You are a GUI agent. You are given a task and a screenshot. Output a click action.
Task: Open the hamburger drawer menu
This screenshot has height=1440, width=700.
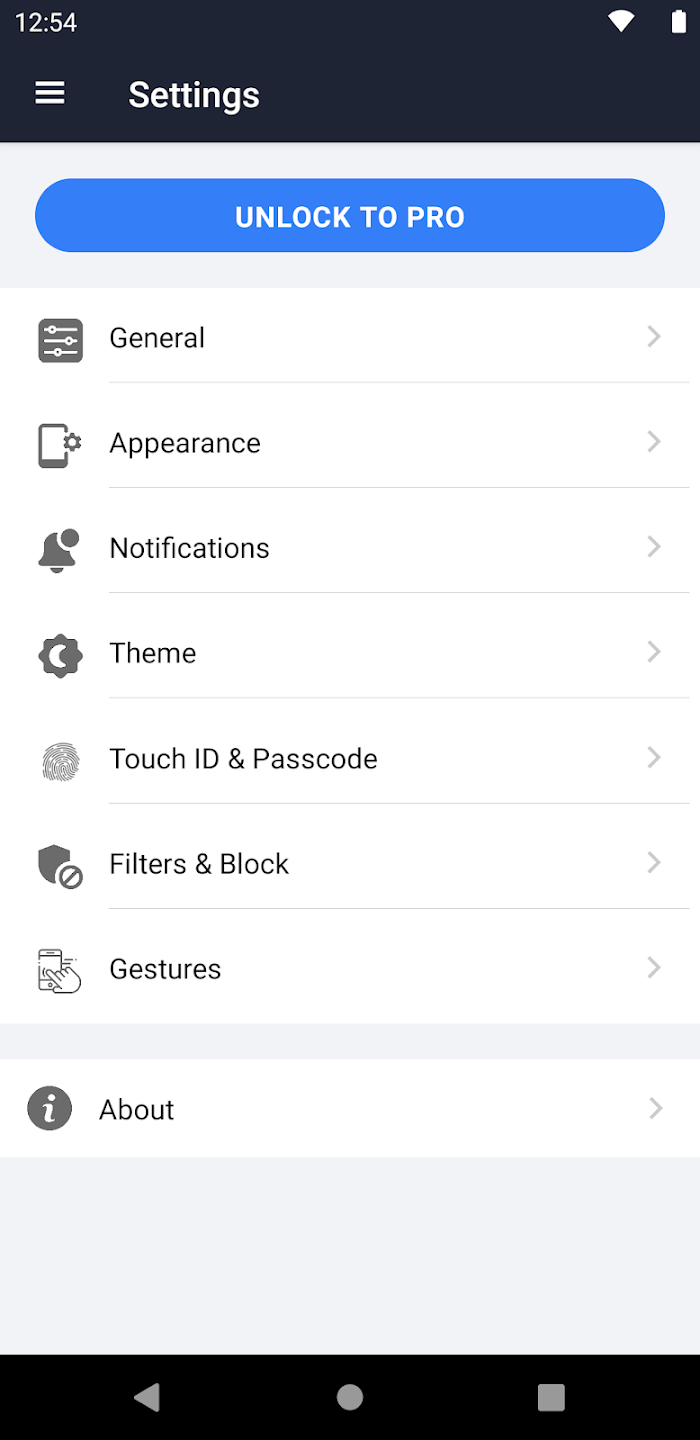pos(50,94)
